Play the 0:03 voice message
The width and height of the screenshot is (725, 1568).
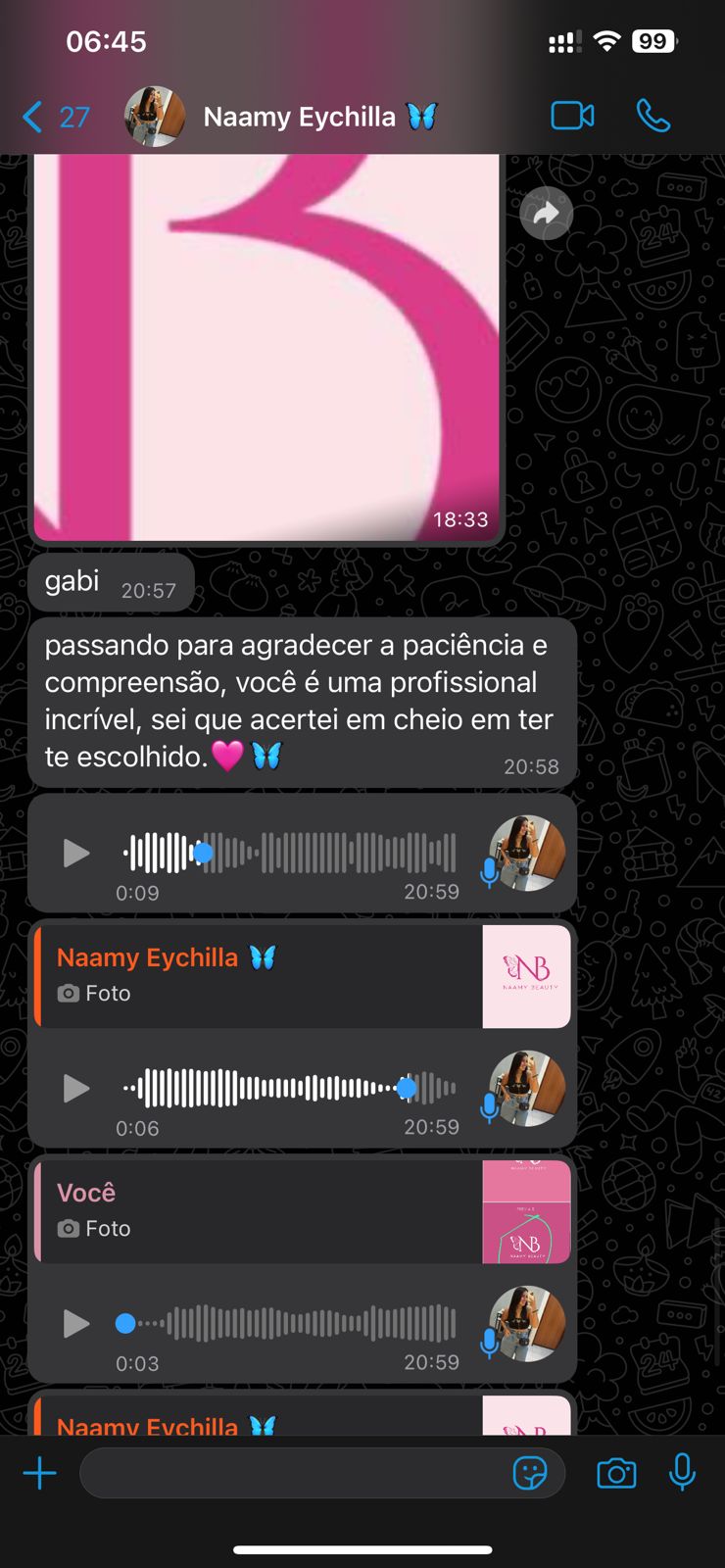coord(76,1323)
